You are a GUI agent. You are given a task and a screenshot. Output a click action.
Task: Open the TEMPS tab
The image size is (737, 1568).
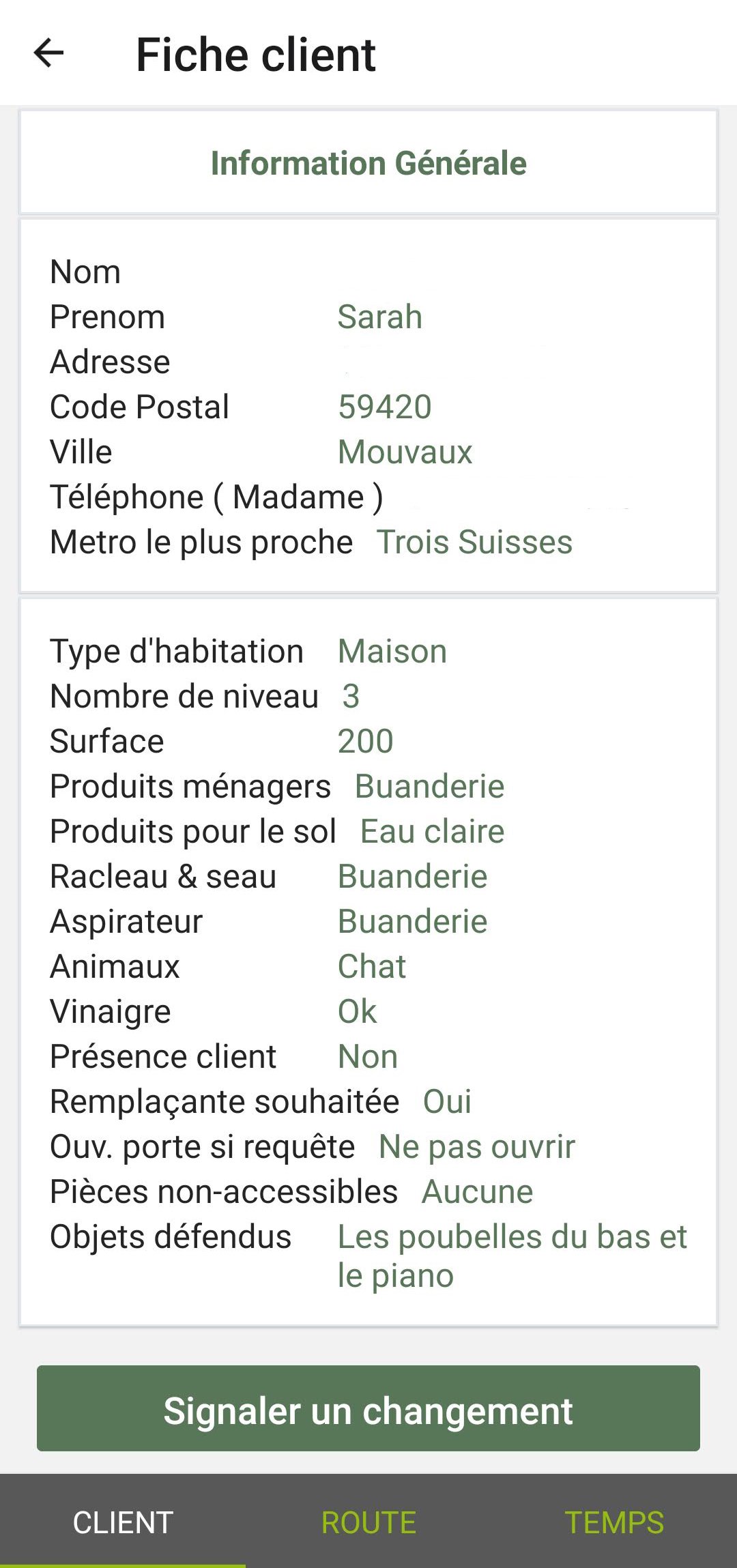point(614,1522)
